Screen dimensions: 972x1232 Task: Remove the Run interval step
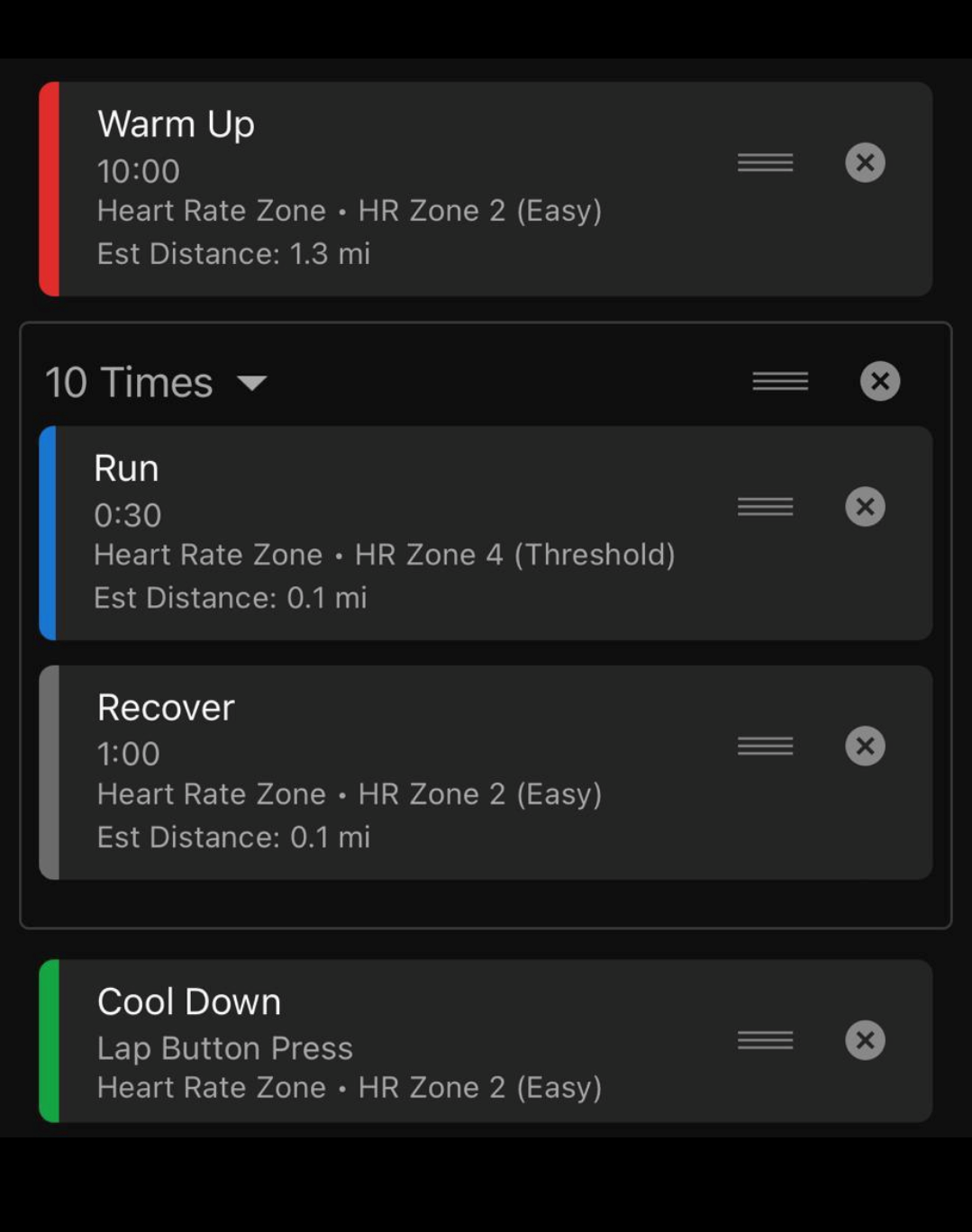(x=865, y=506)
